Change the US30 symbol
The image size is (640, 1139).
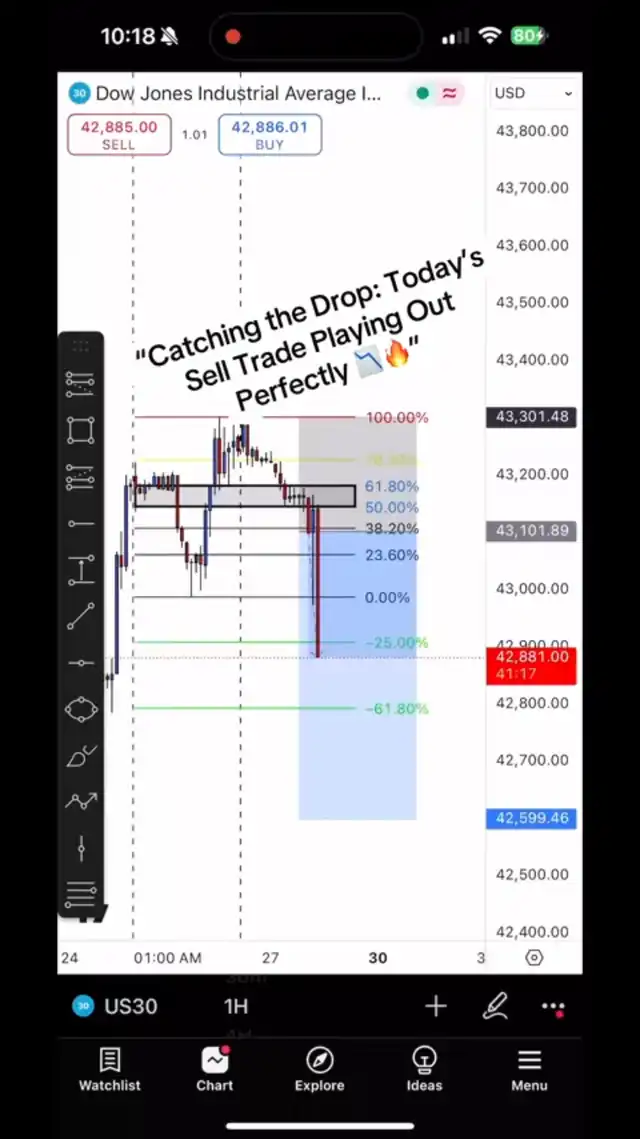coord(114,1006)
